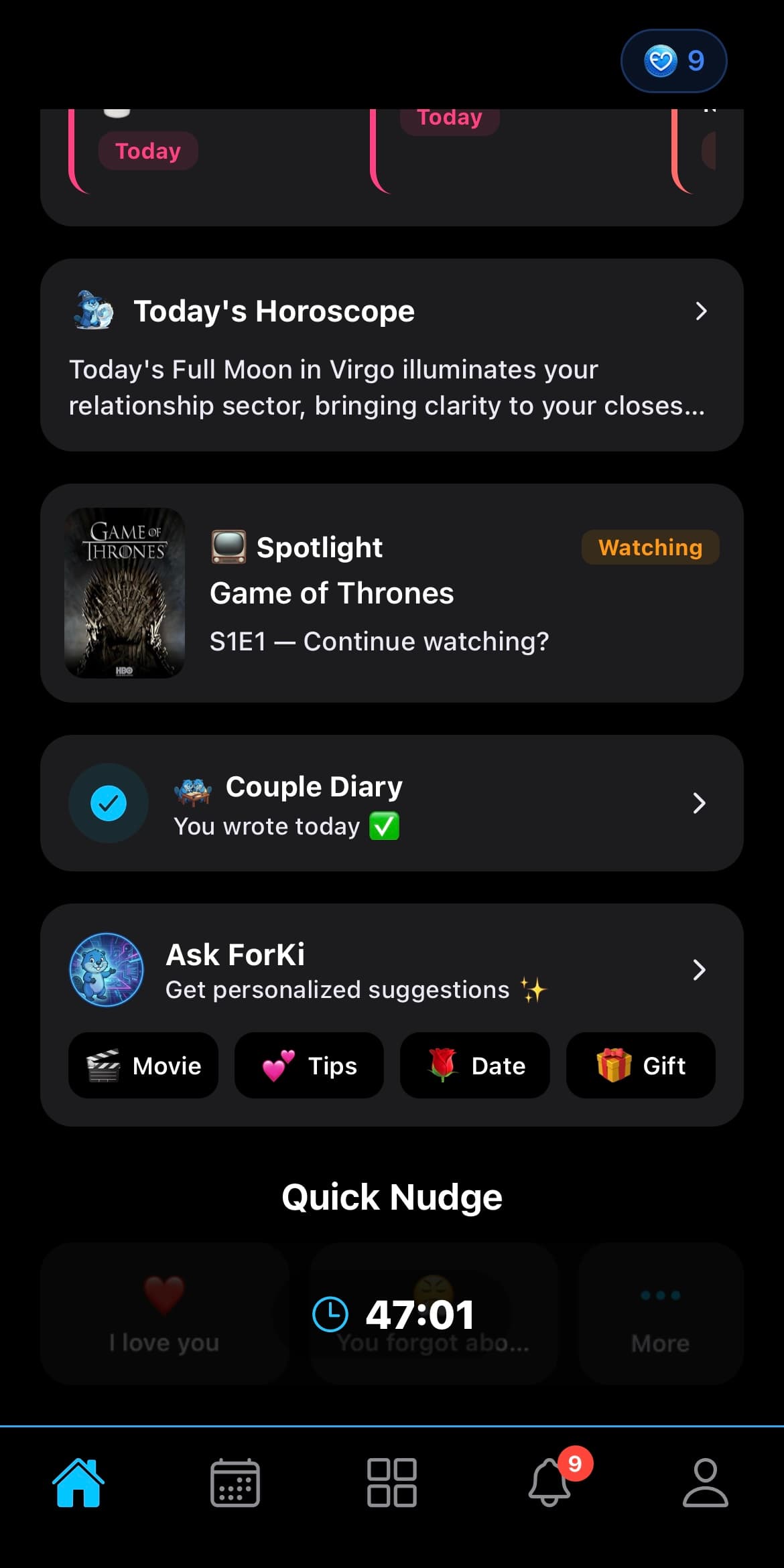The height and width of the screenshot is (1568, 784).
Task: Select the Gift suggestion category
Action: click(x=640, y=1065)
